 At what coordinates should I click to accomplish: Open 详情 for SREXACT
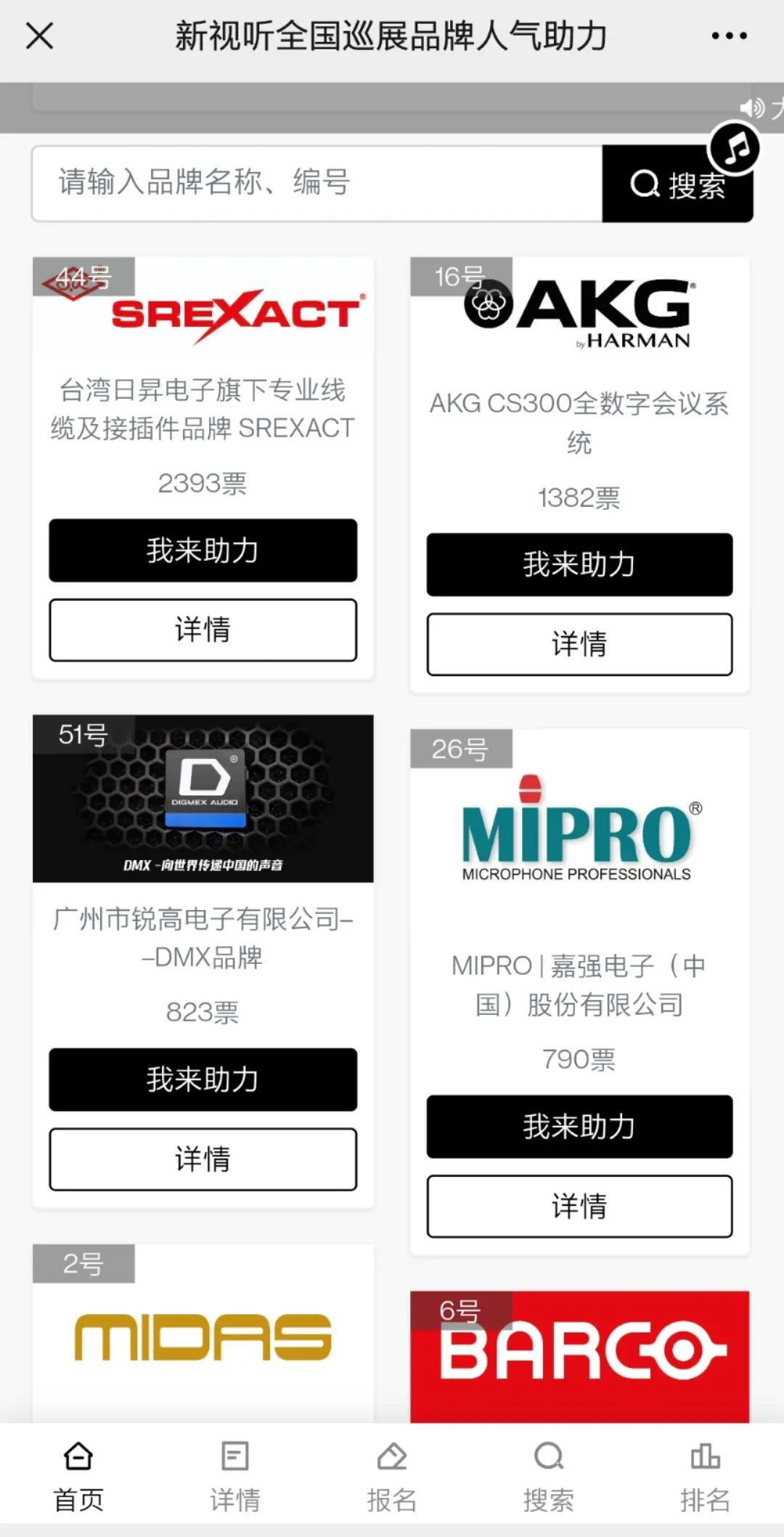[x=203, y=630]
